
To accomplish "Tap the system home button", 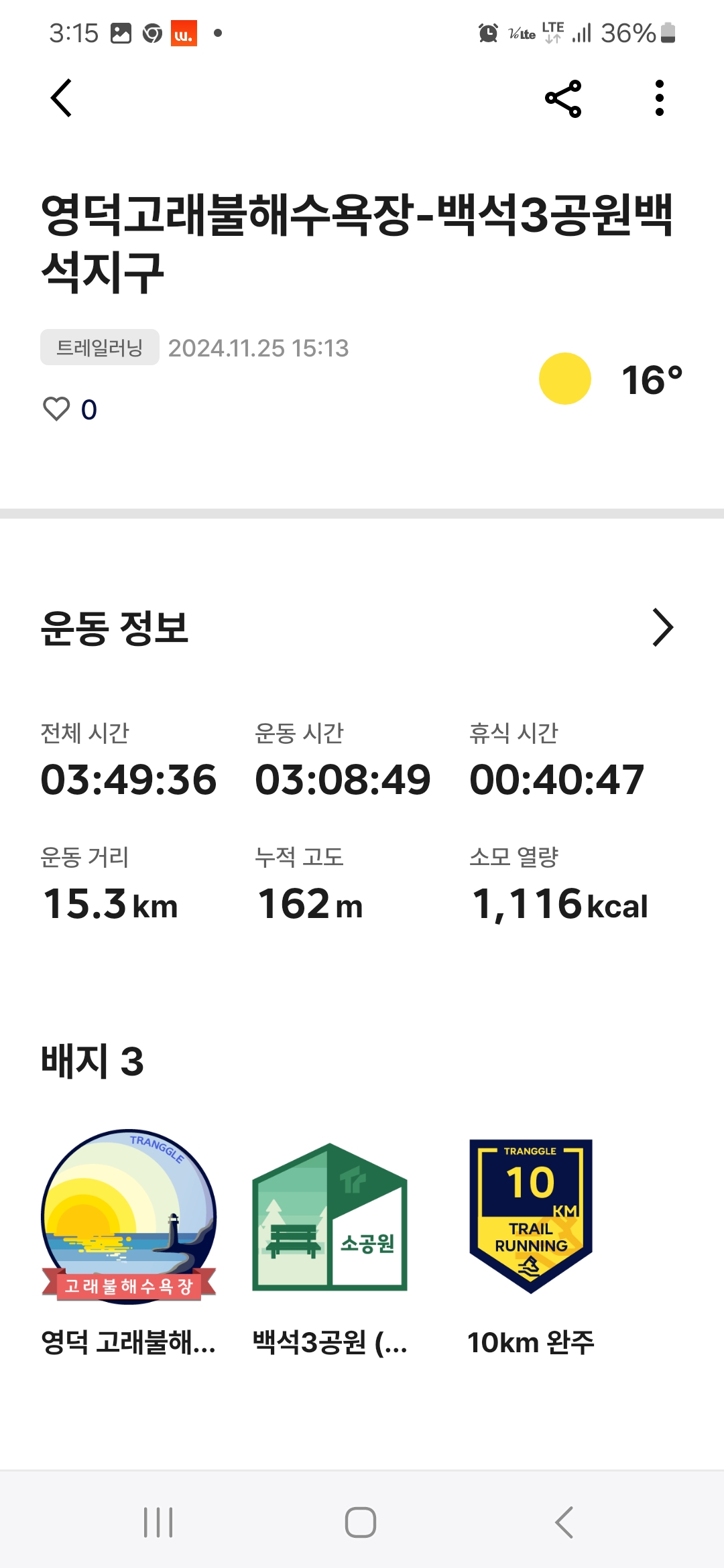I will 361,1522.
